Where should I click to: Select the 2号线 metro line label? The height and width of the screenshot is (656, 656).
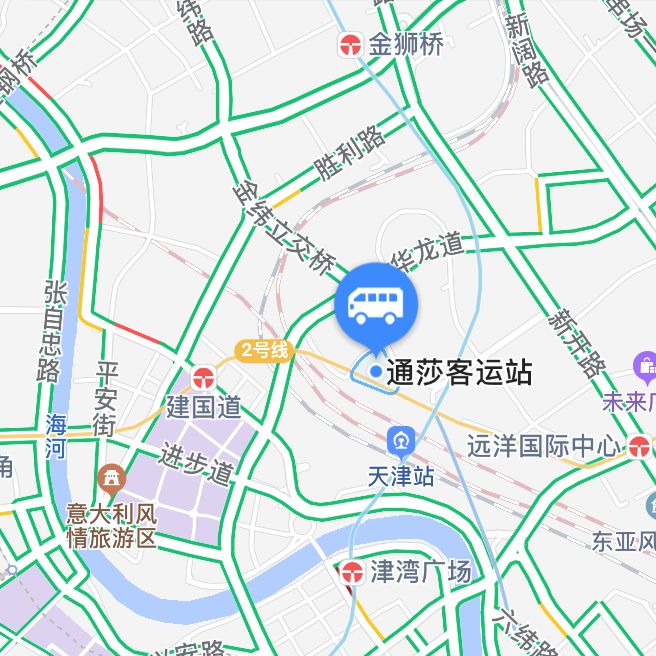[x=264, y=350]
